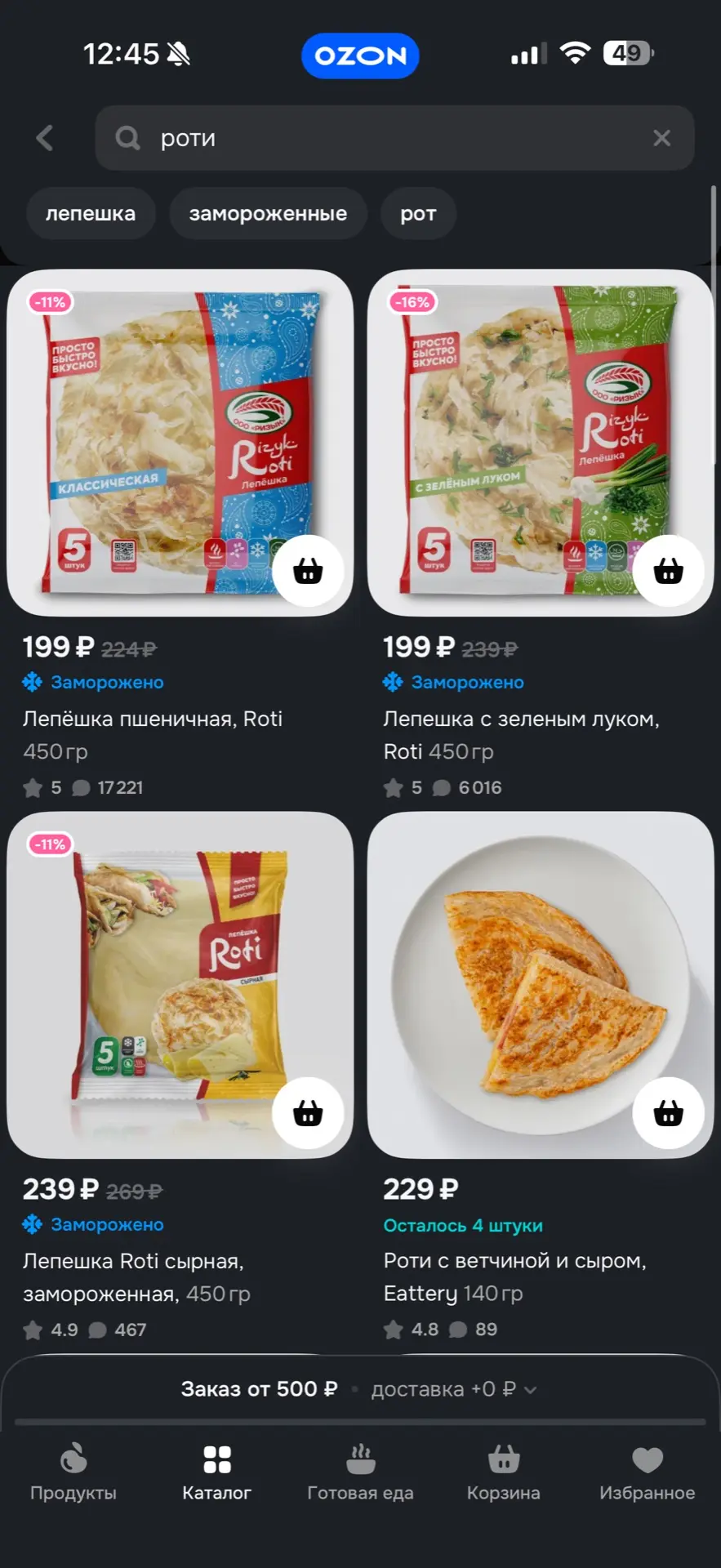
Task: Open the Лепешка Roti сырная product card
Action: [x=180, y=985]
